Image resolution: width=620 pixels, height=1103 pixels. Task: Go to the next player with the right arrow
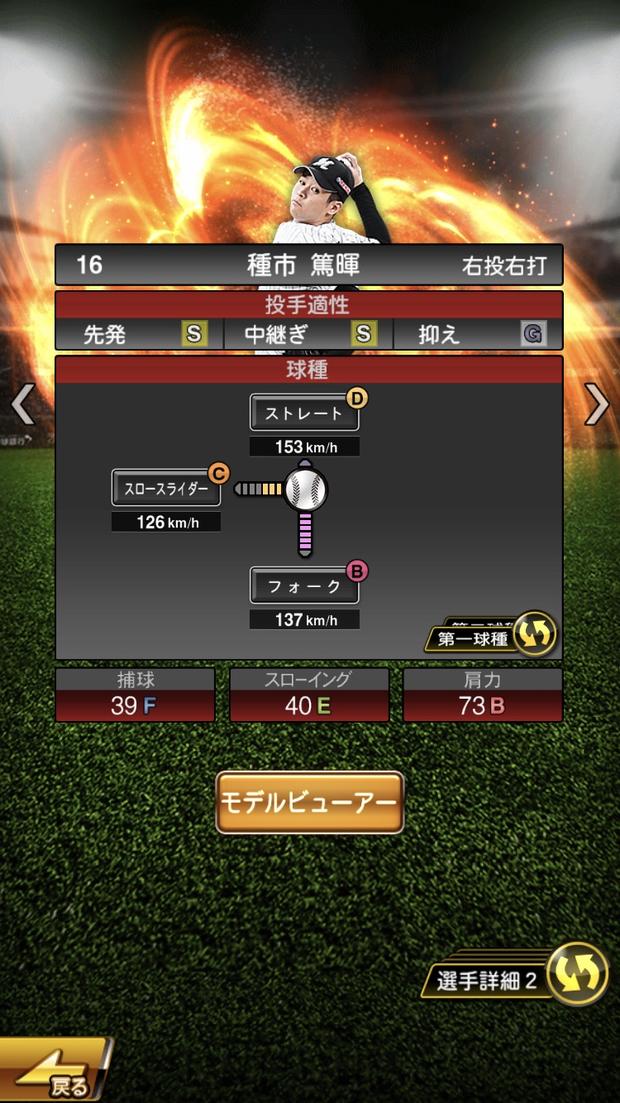tap(597, 404)
